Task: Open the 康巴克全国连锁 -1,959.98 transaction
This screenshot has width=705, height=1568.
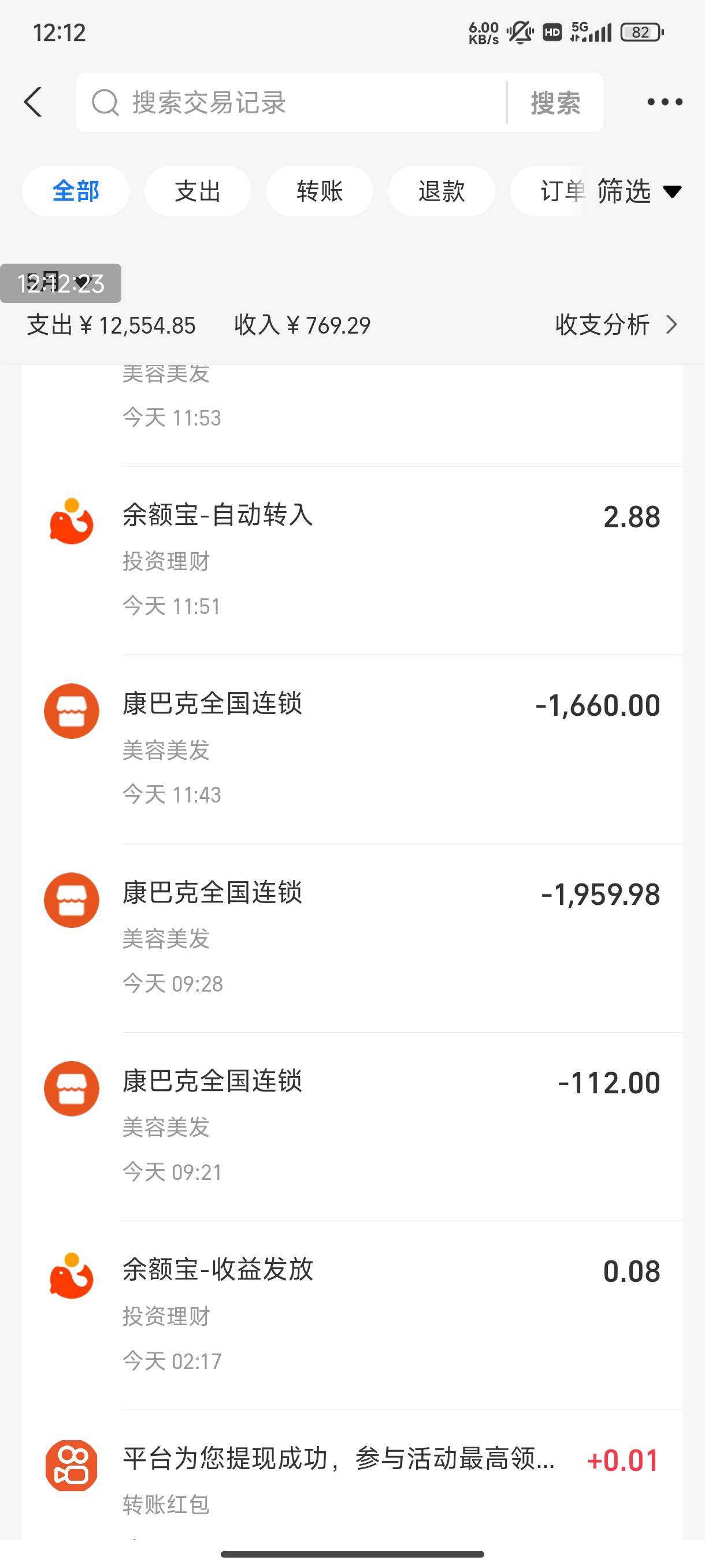Action: (353, 938)
